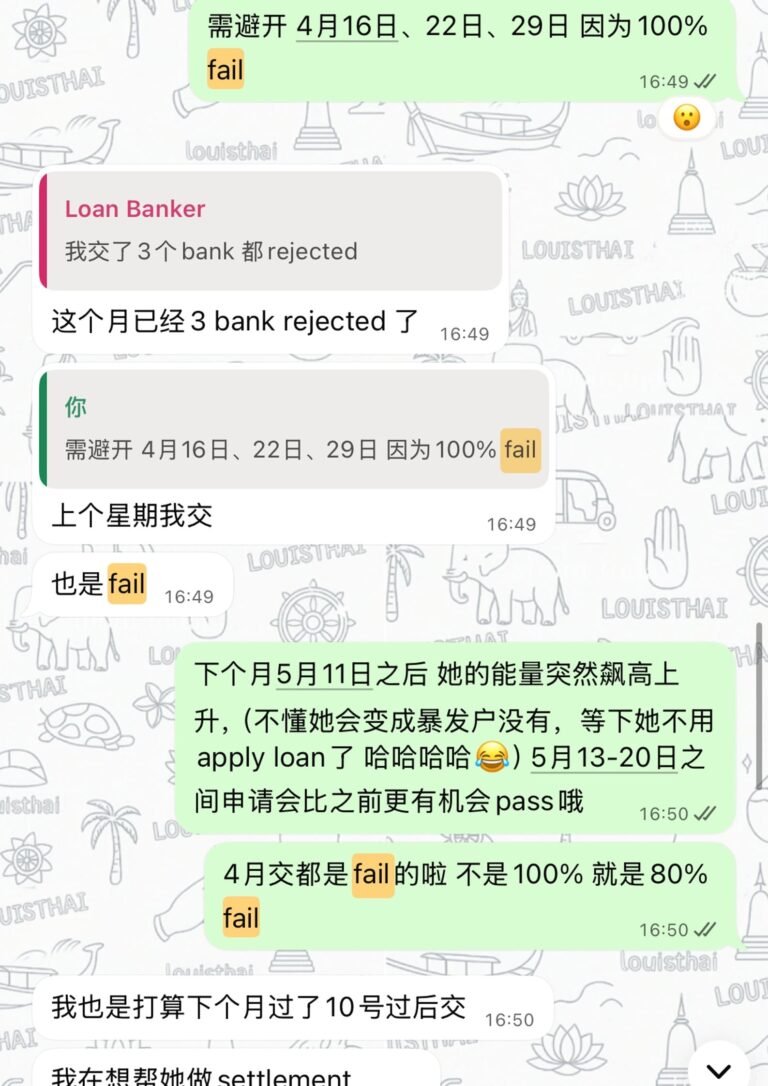Select the '这个月已经 3 bank rejected 了' message
This screenshot has width=768, height=1086.
[240, 322]
